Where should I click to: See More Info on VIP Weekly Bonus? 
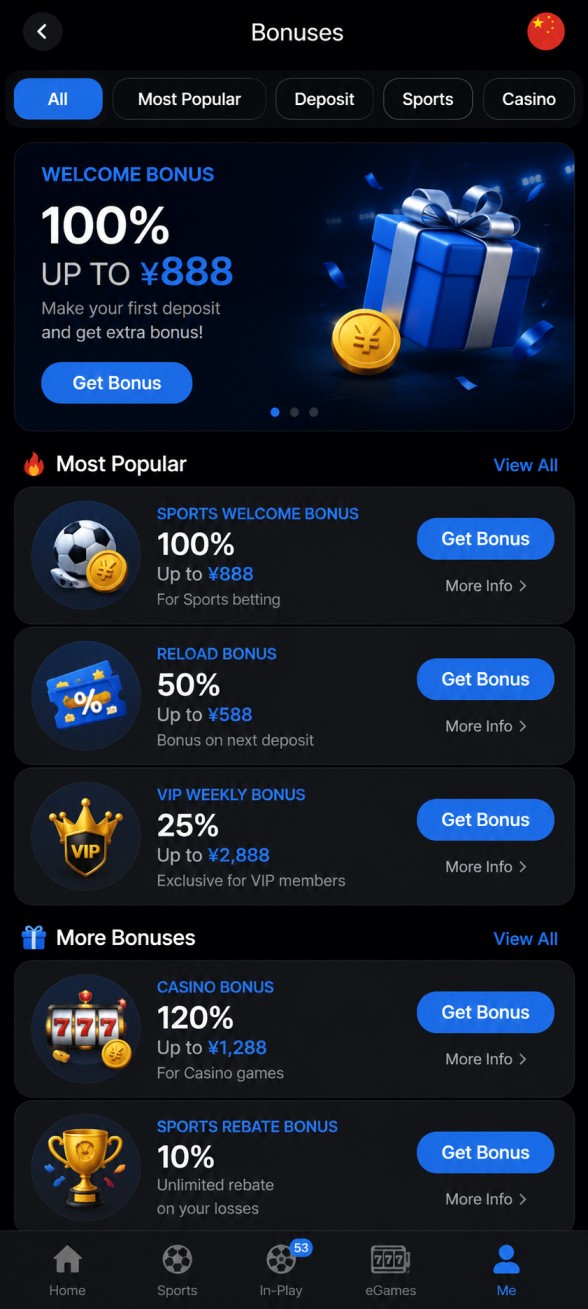click(486, 867)
